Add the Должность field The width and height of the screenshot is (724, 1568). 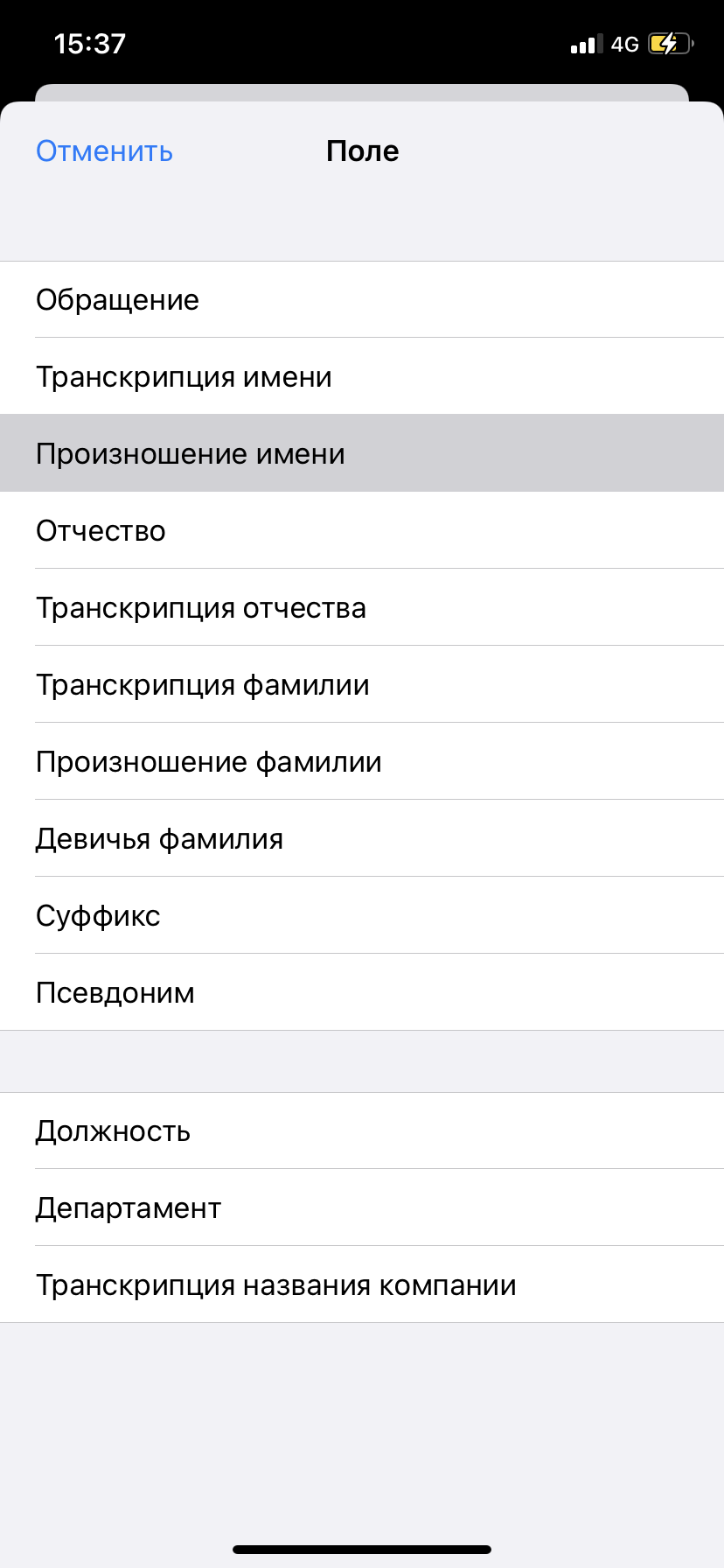click(x=362, y=1130)
